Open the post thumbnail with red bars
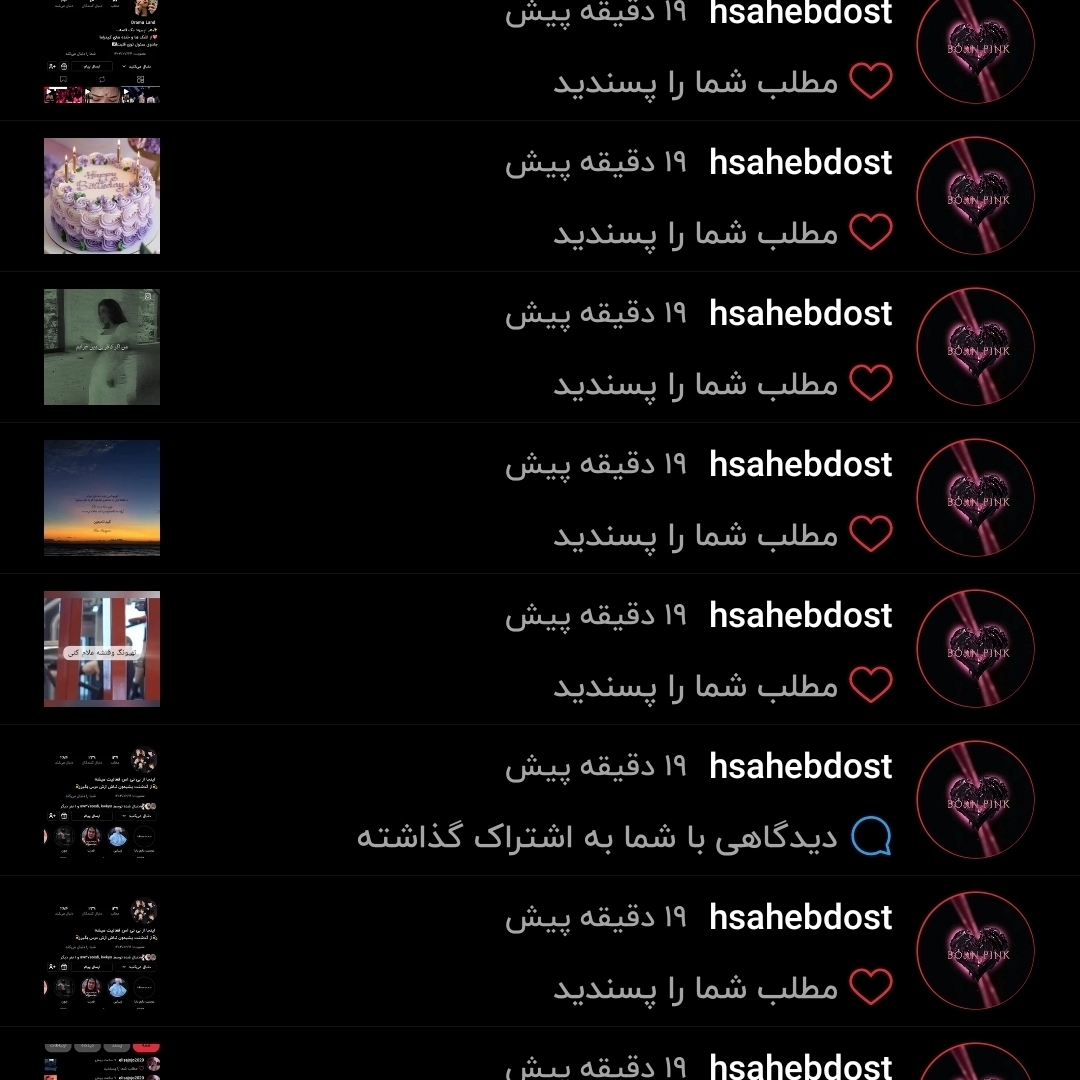This screenshot has width=1080, height=1080. (x=102, y=649)
